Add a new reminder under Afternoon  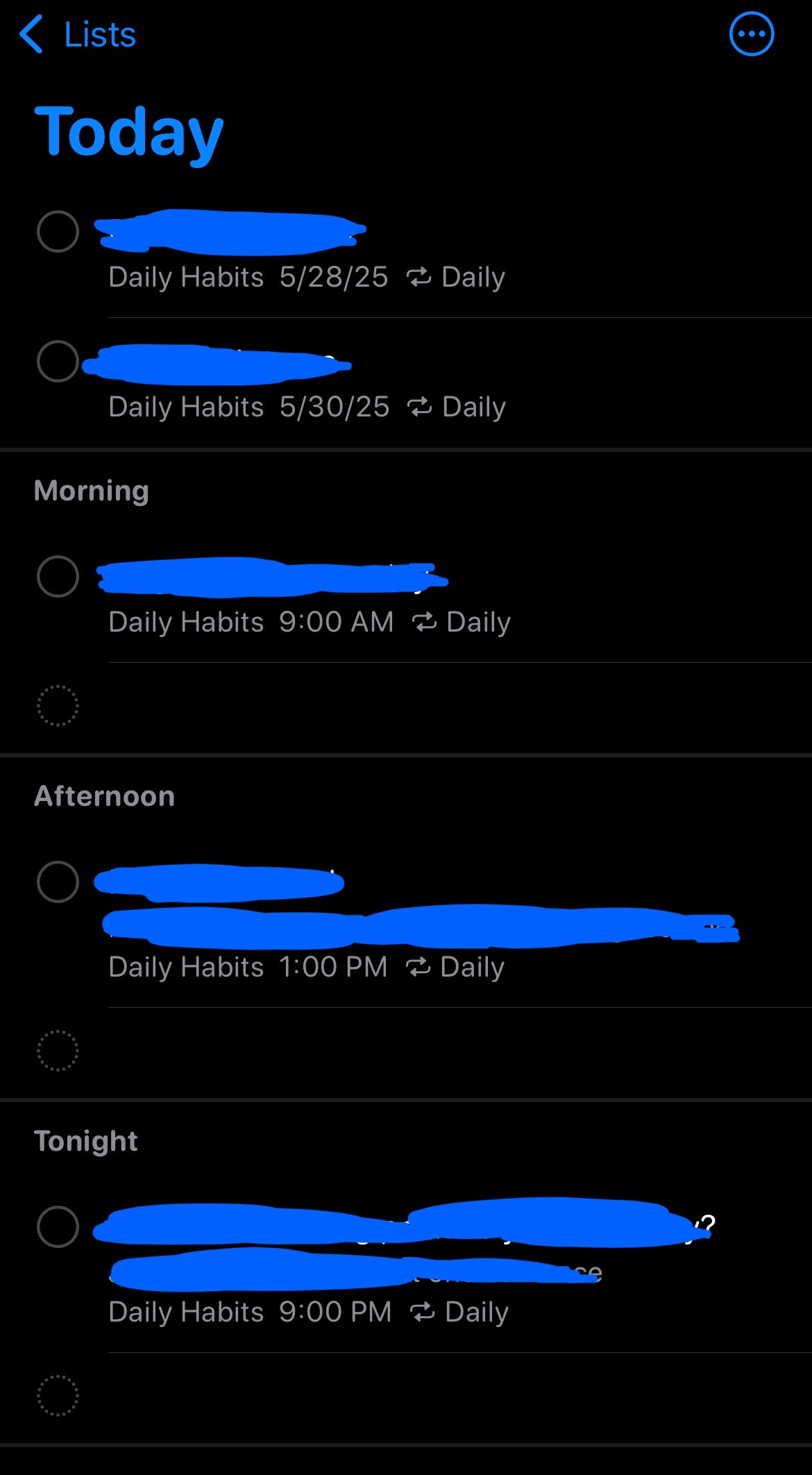[x=58, y=1050]
